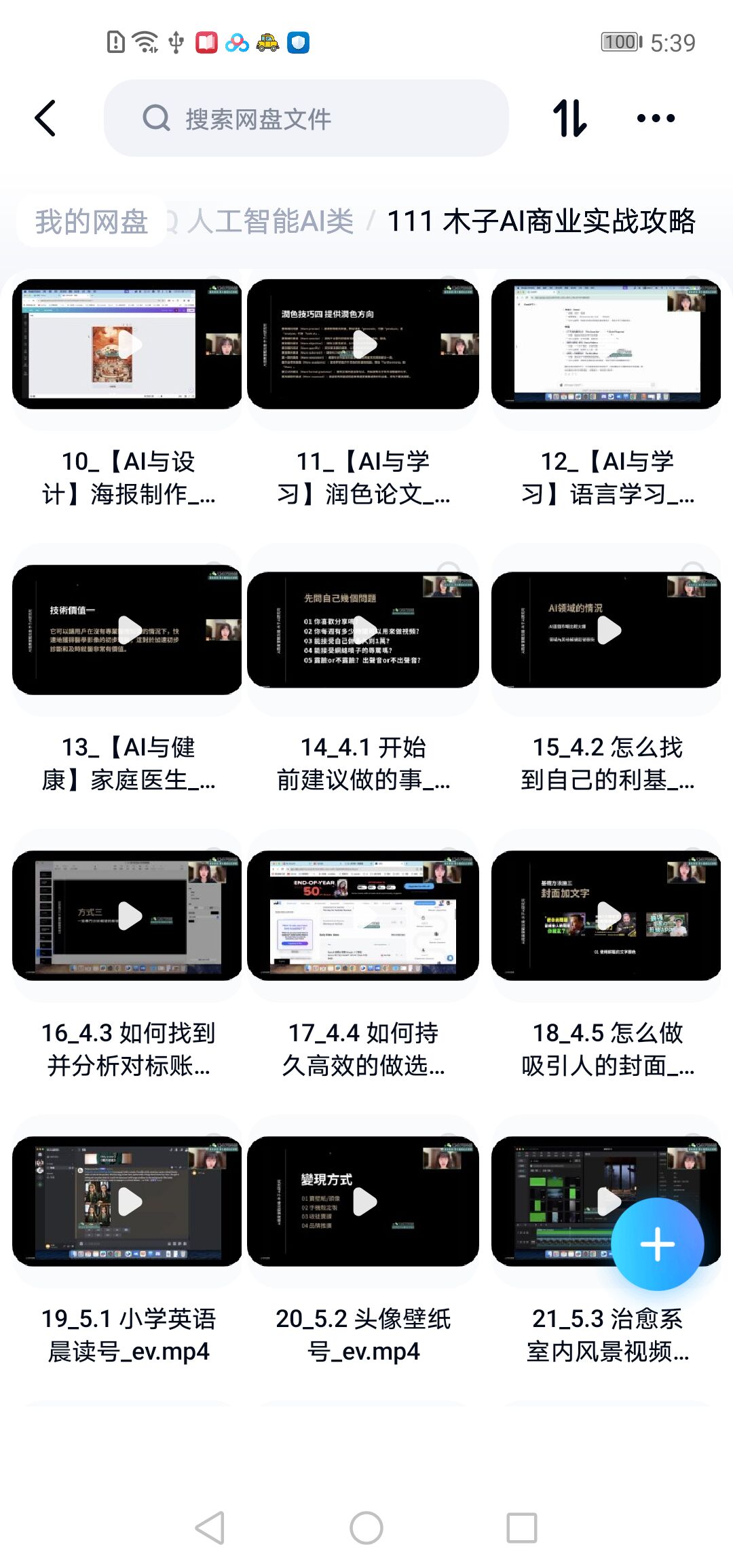Go to the 人工智能AI类 folder breadcrumb
Viewport: 733px width, 1568px height.
coord(270,222)
